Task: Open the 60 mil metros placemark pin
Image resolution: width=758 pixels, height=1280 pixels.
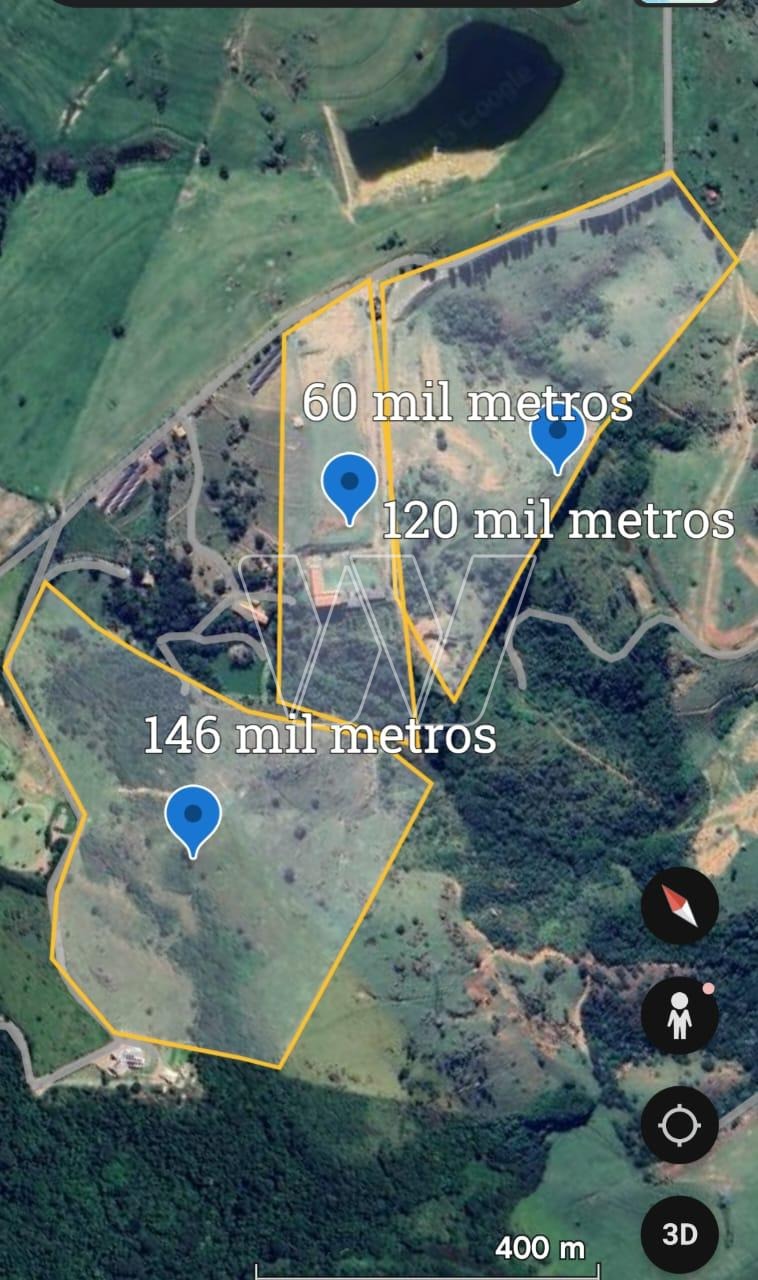Action: pos(349,483)
